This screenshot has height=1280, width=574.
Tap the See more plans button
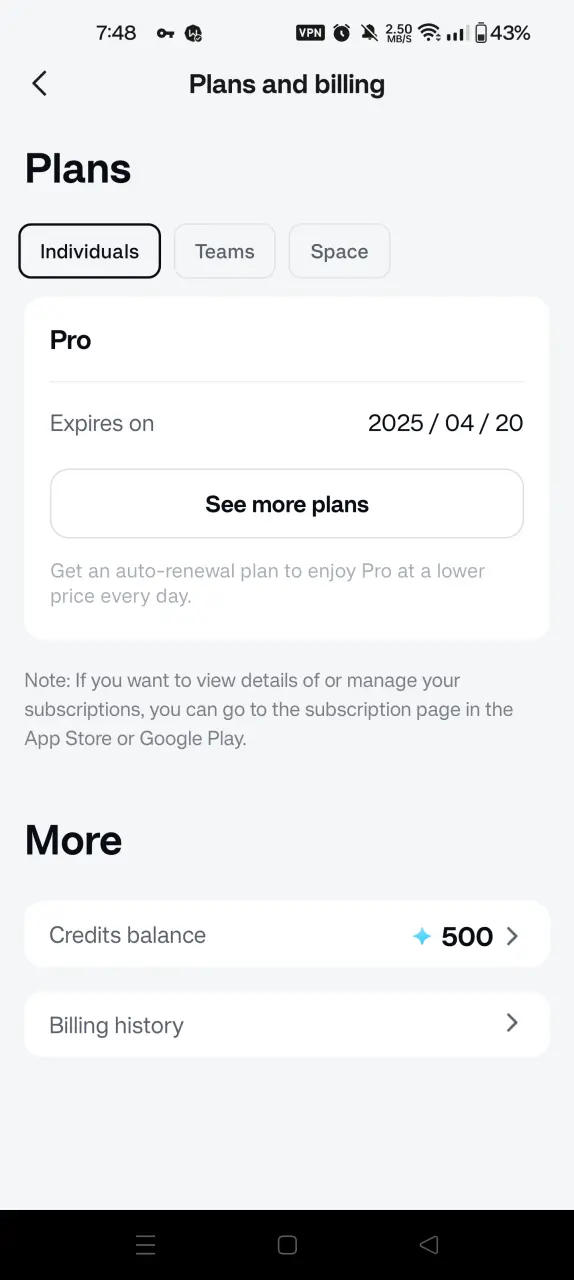287,504
